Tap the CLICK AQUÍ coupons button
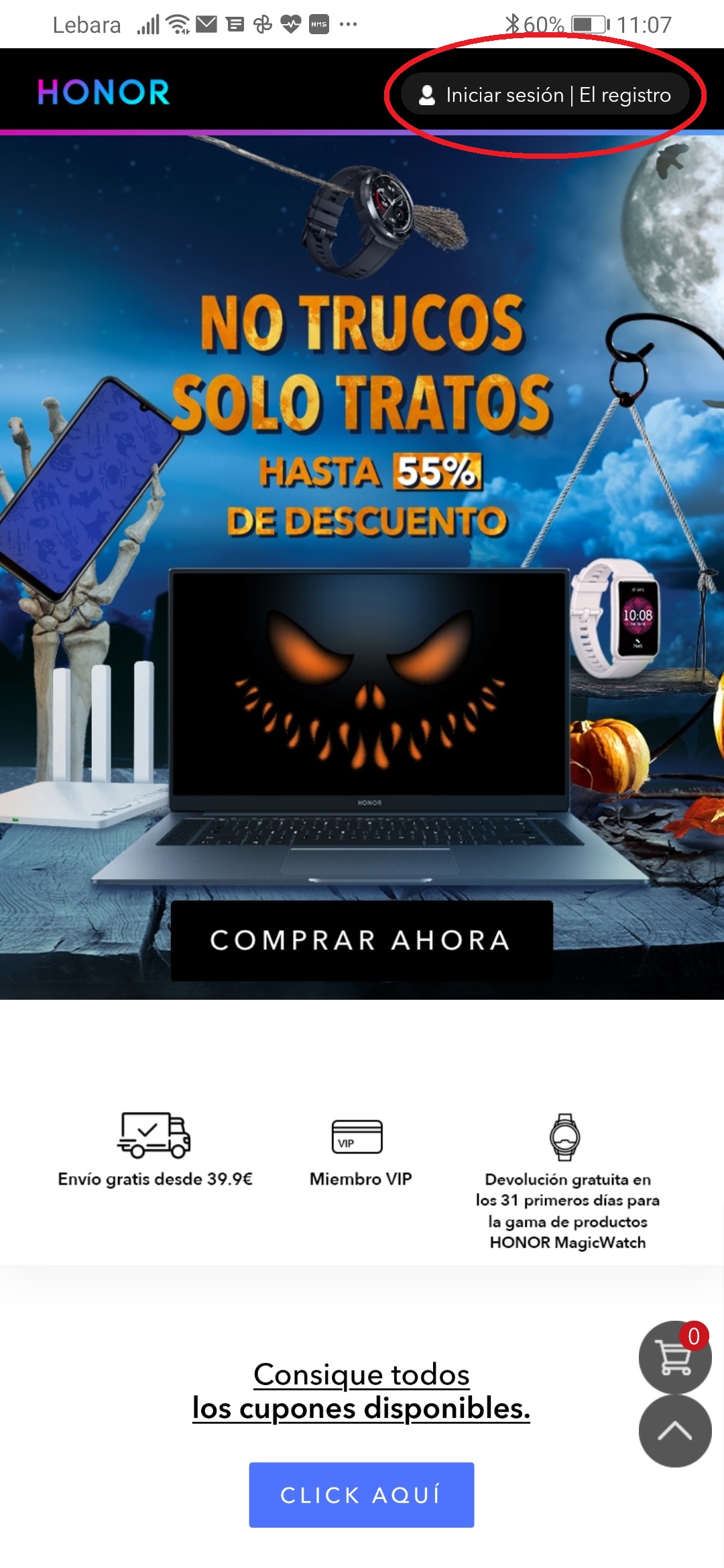Screen dimensions: 724x1568 click(361, 1494)
